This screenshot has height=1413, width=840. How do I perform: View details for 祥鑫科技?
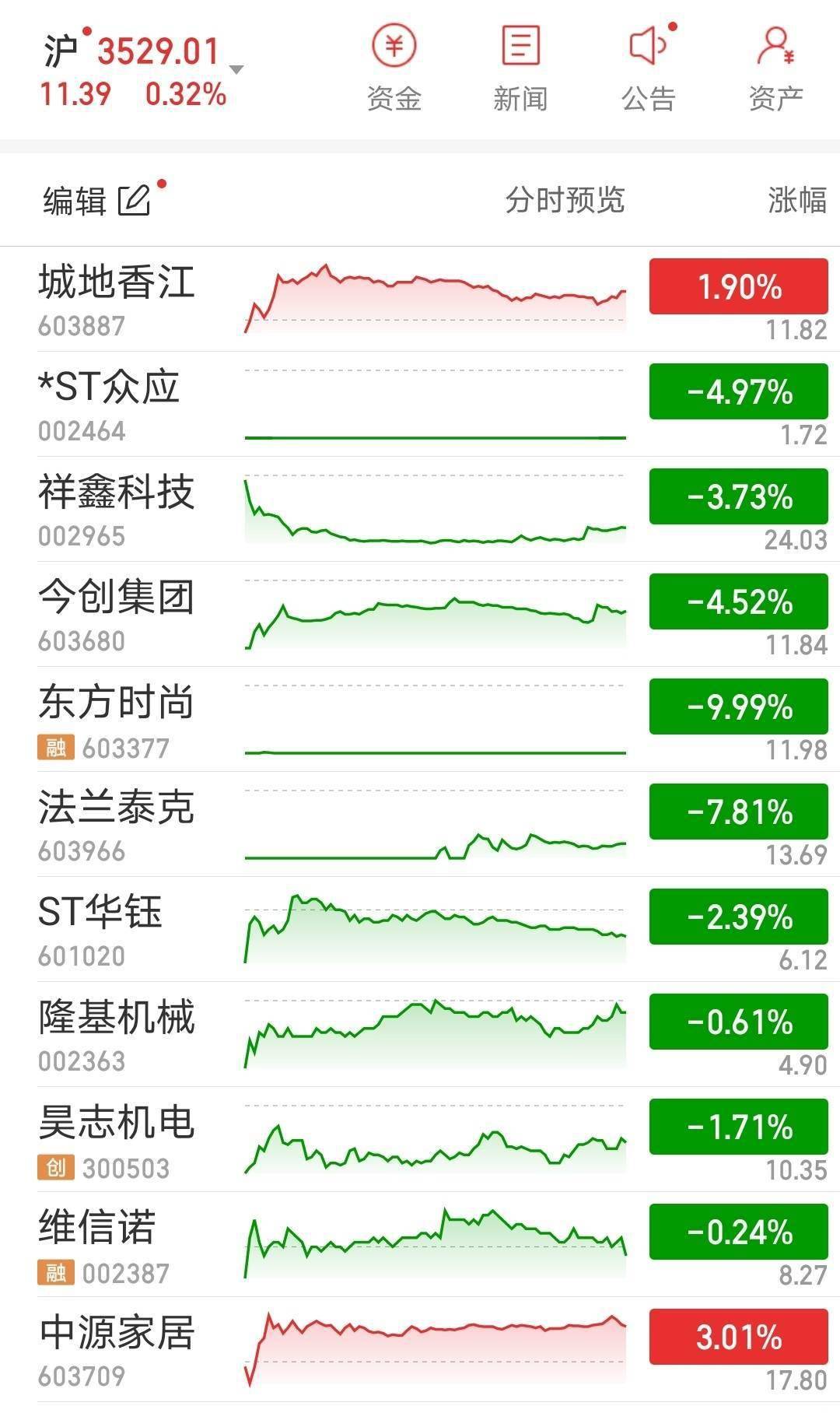(420, 509)
